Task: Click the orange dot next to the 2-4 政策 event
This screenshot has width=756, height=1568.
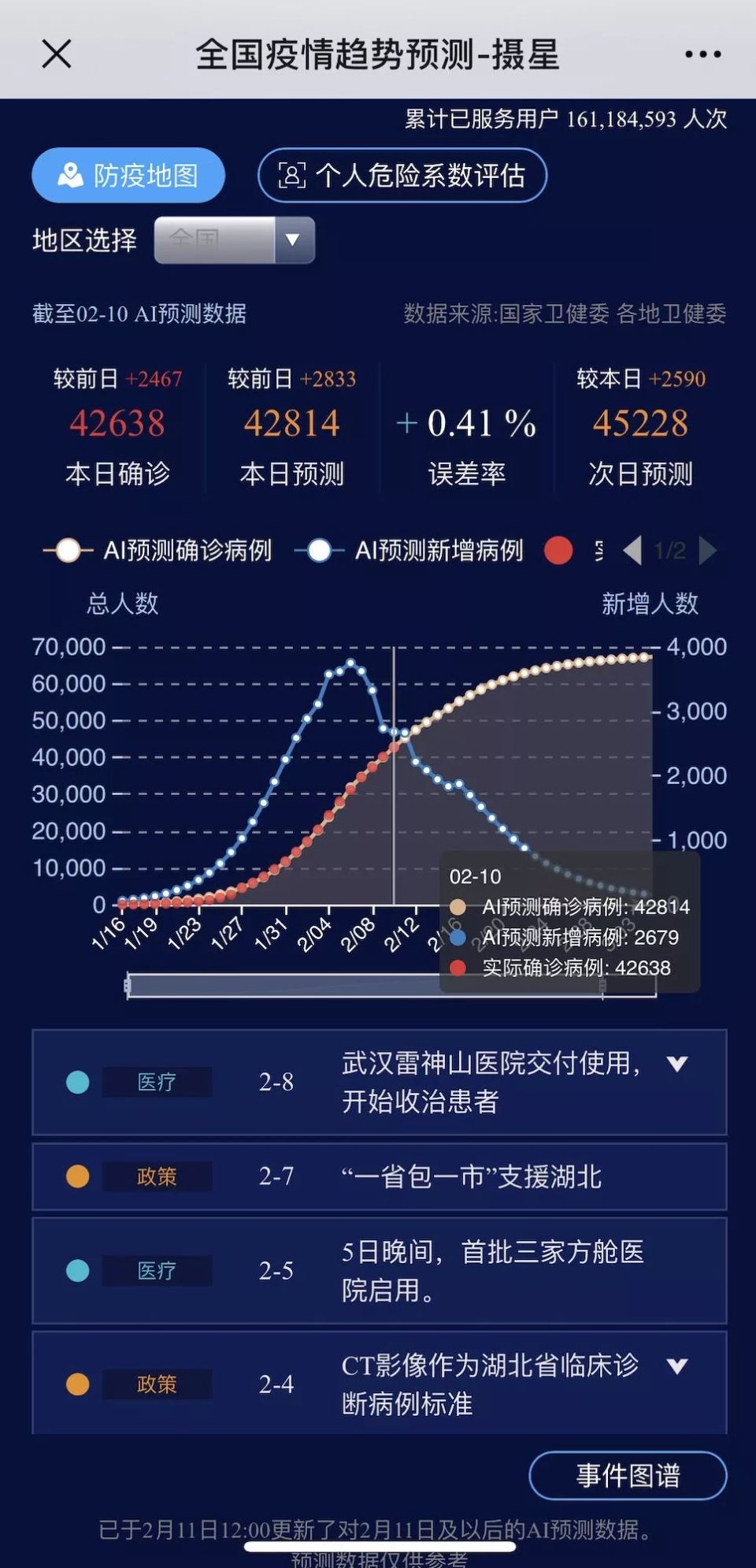Action: pos(77,1384)
